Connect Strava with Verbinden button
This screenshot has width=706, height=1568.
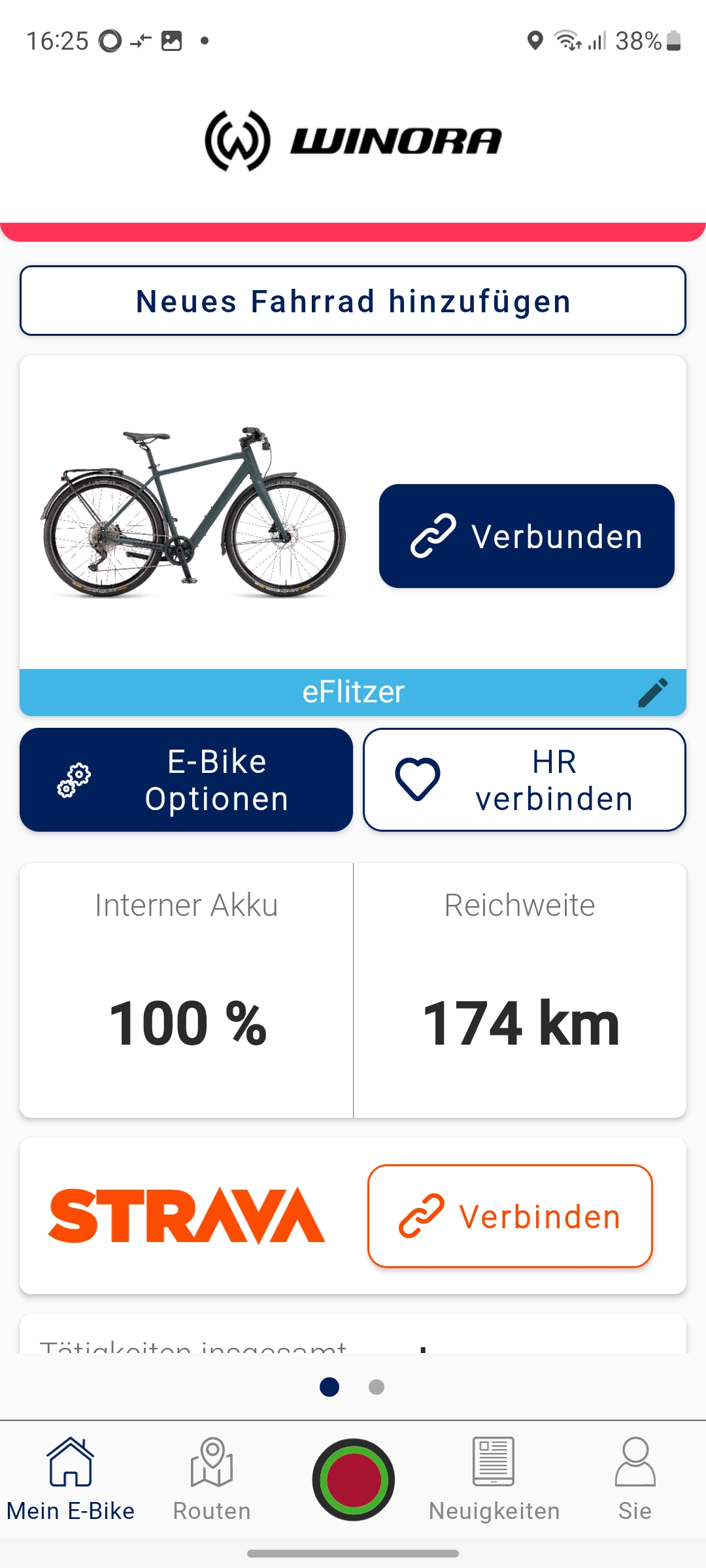[x=510, y=1217]
